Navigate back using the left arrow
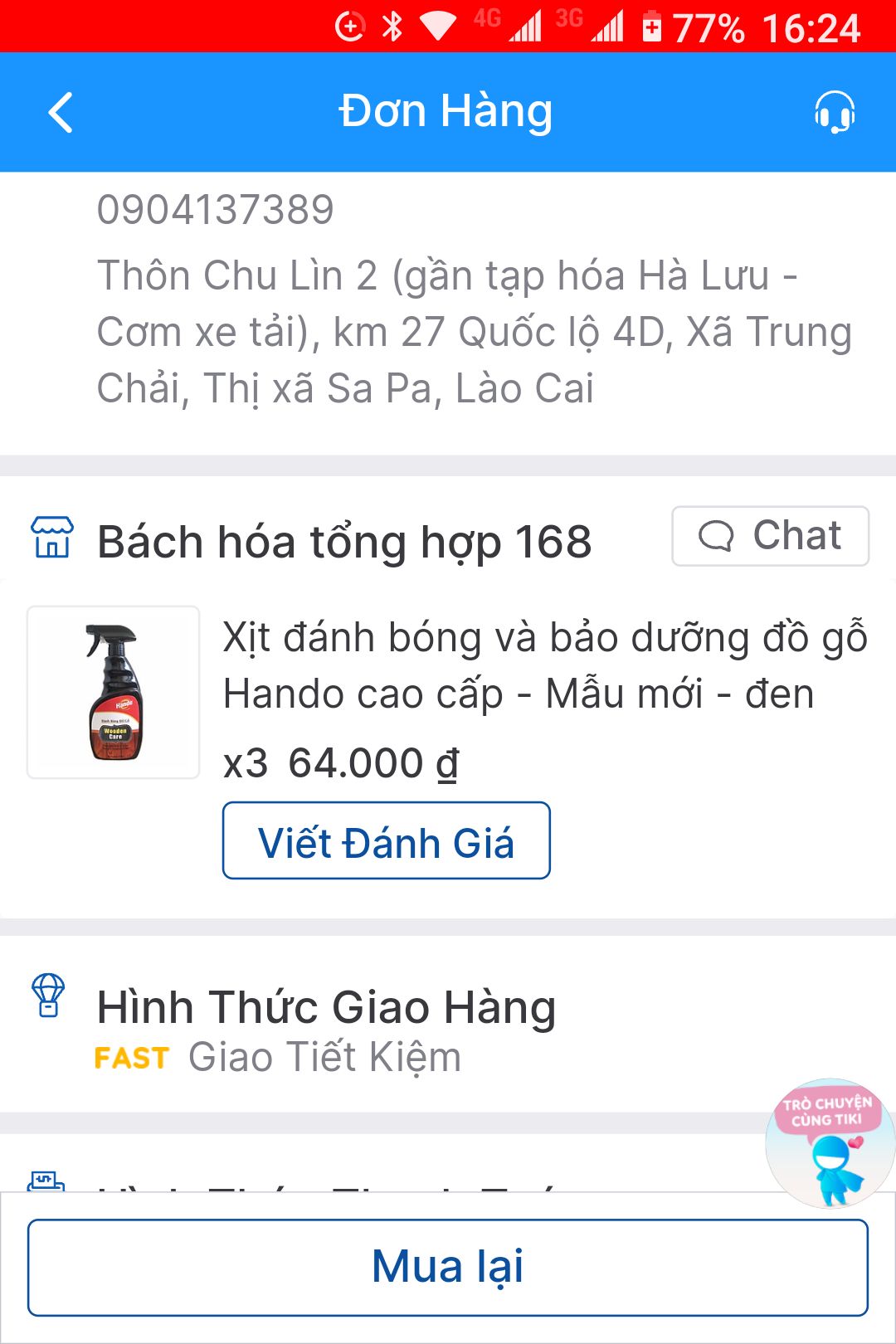This screenshot has height=1344, width=896. (x=60, y=110)
